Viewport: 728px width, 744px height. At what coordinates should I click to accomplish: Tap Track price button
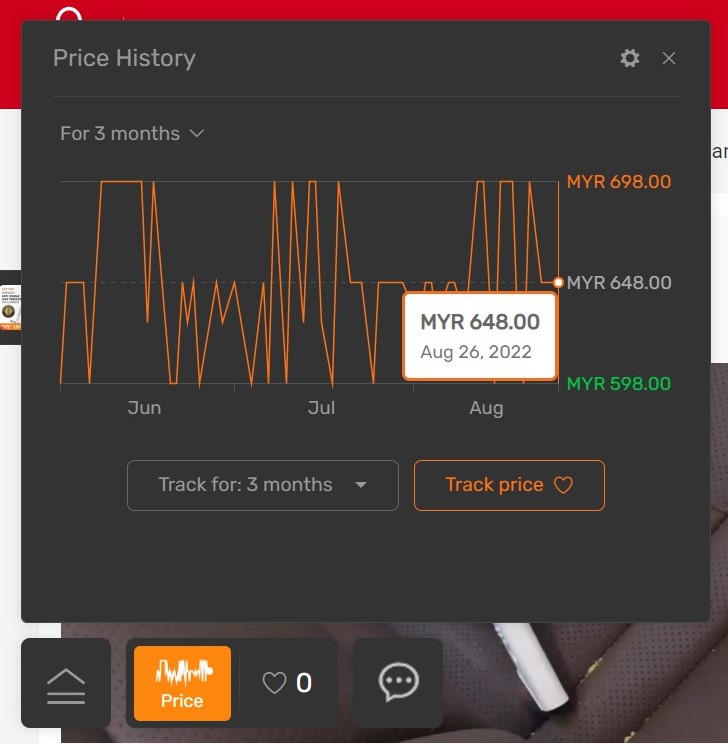point(509,485)
